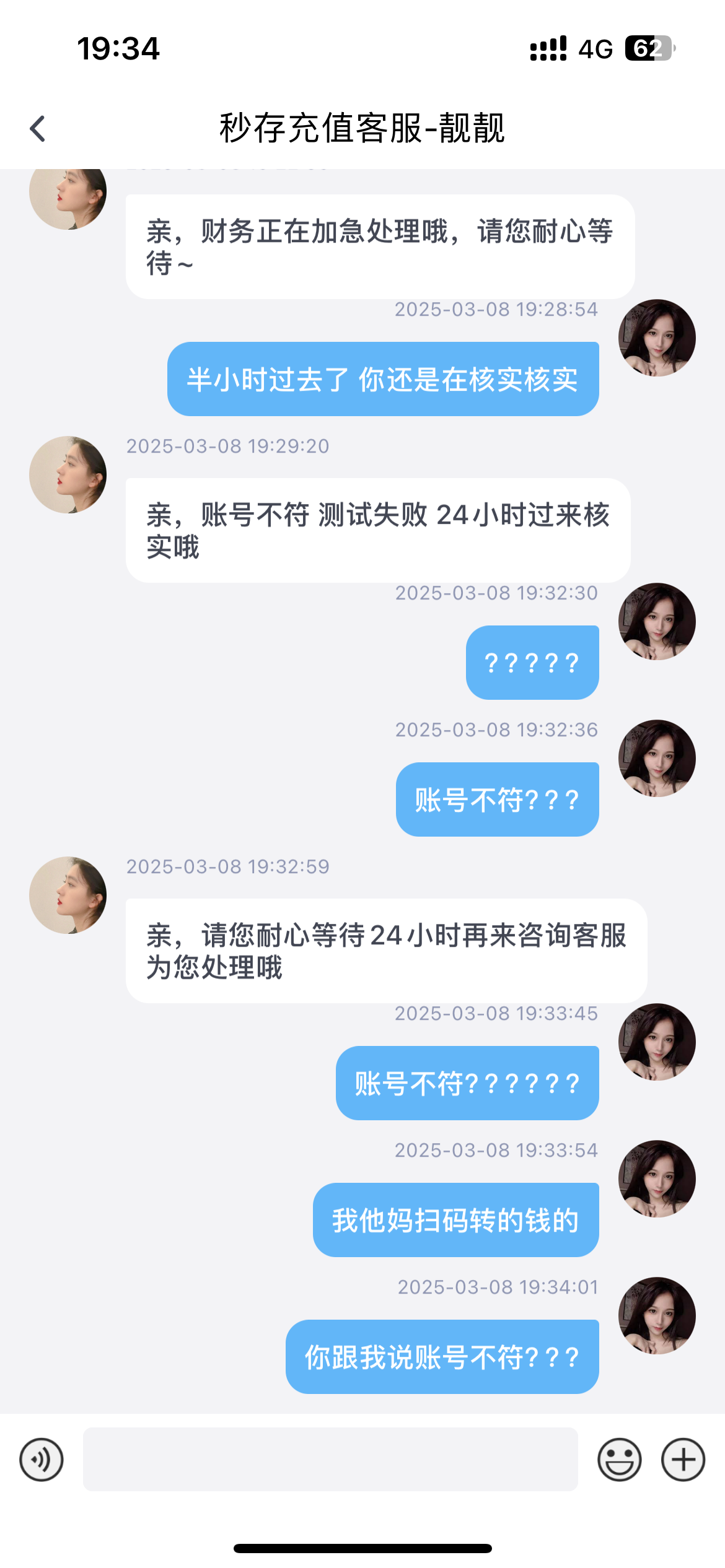
Task: Switch to voice message input
Action: coord(42,1460)
